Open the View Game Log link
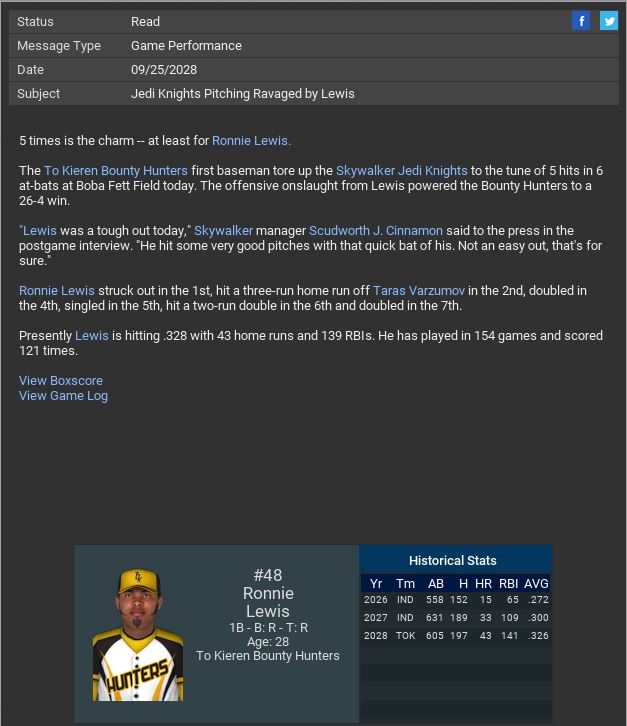The image size is (627, 726). pyautogui.click(x=63, y=396)
